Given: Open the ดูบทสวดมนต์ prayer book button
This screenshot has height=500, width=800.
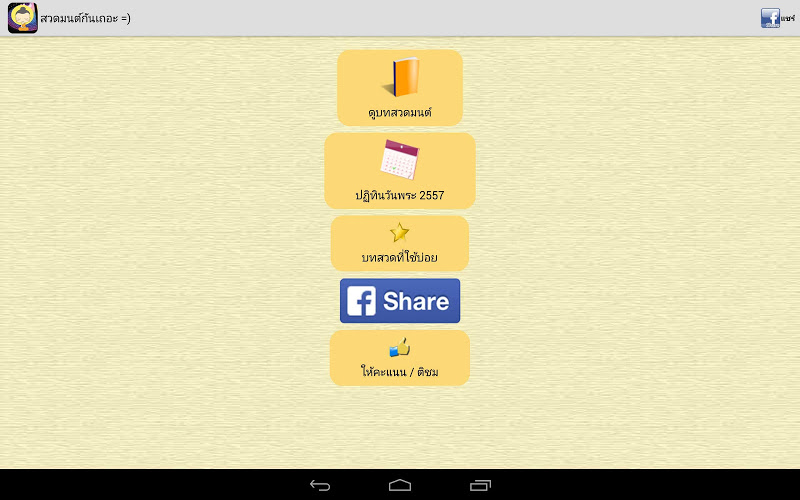Looking at the screenshot, I should point(399,88).
